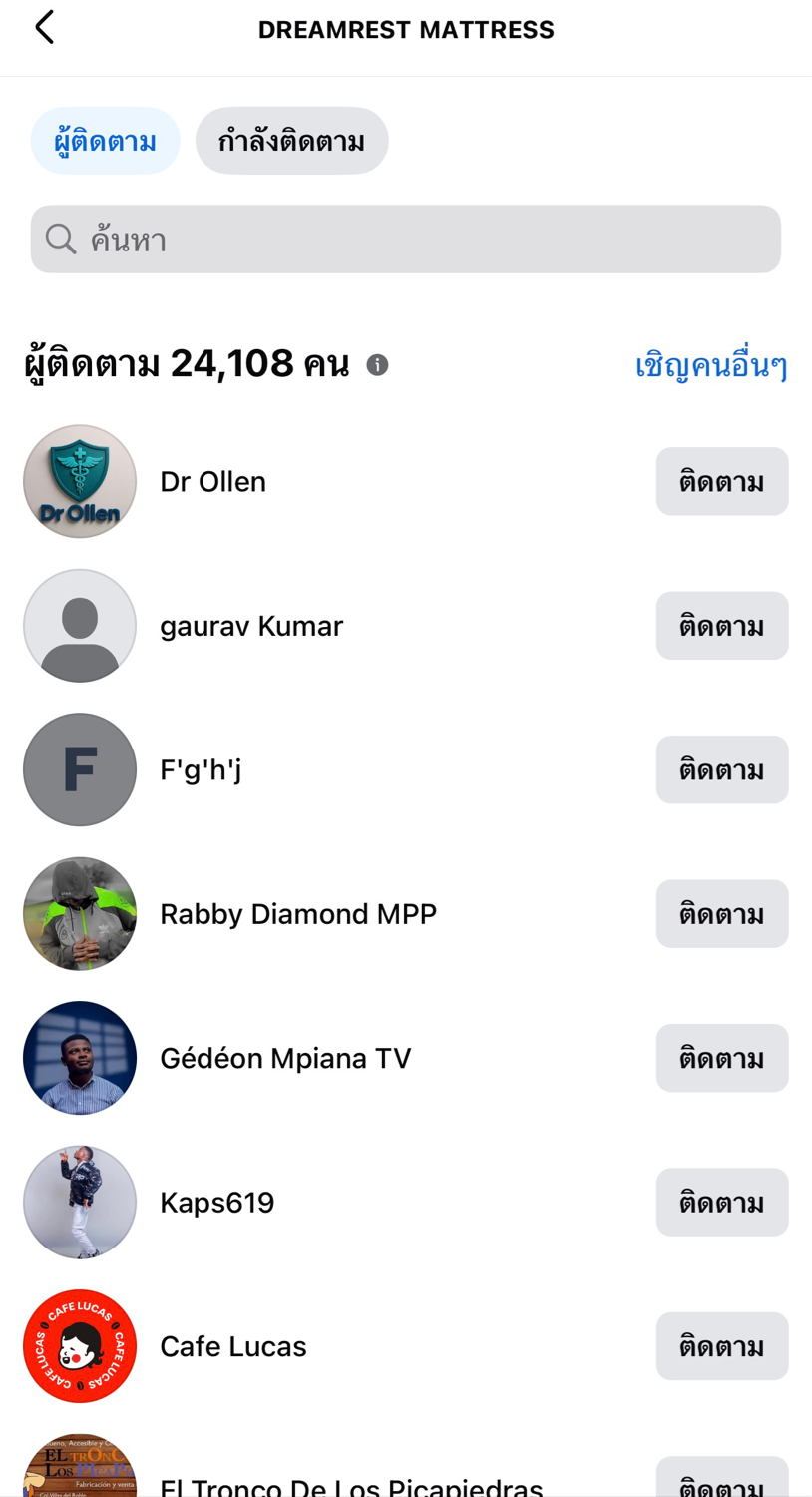Viewport: 812px width, 1497px height.
Task: Open the Gédéon Mpiana TV page
Action: coord(284,1058)
